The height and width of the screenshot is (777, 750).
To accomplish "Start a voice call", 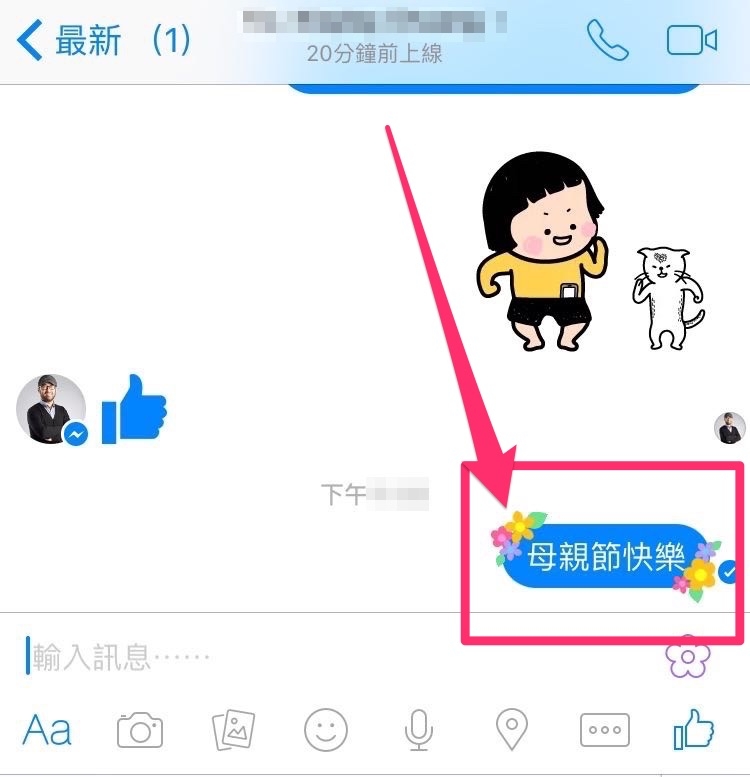I will [x=607, y=40].
